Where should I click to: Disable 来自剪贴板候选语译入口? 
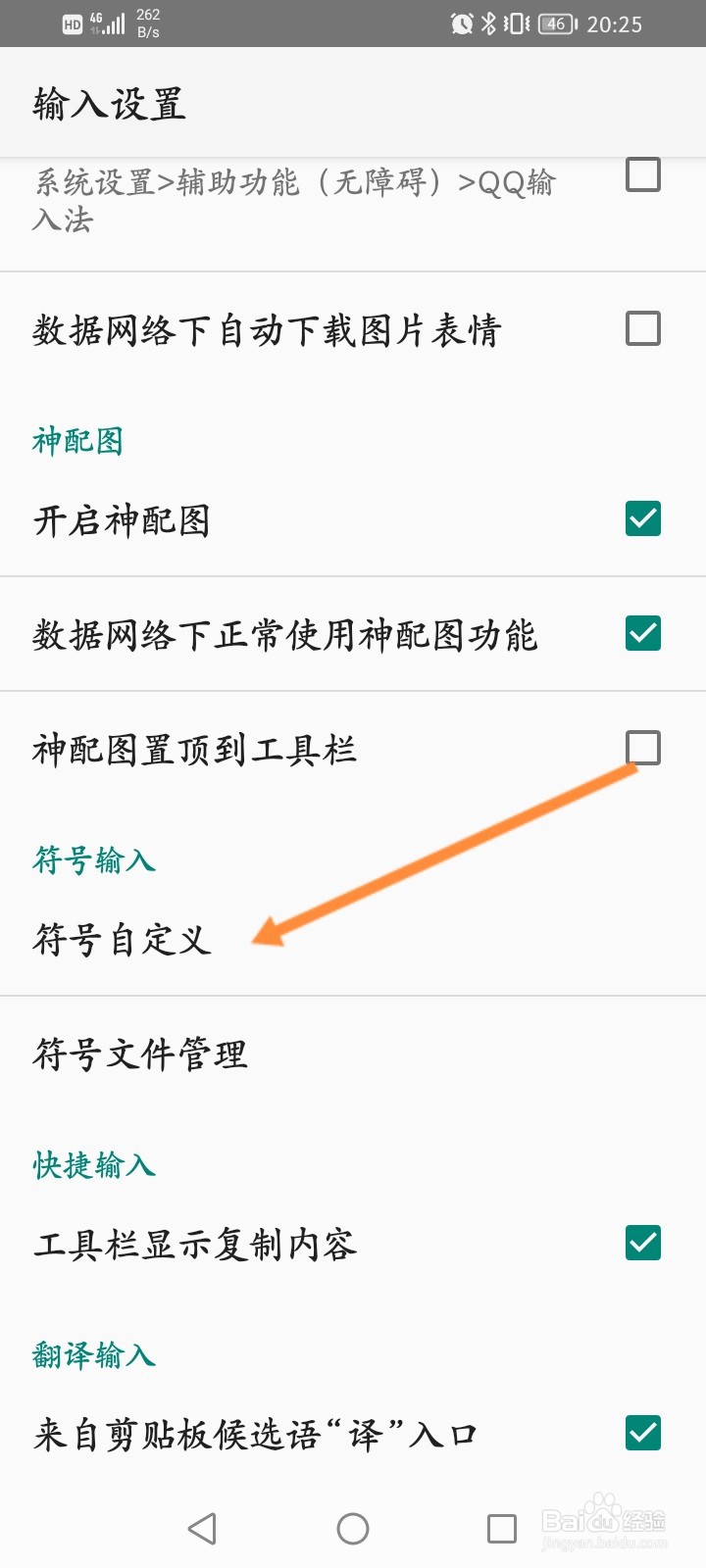pyautogui.click(x=642, y=1433)
